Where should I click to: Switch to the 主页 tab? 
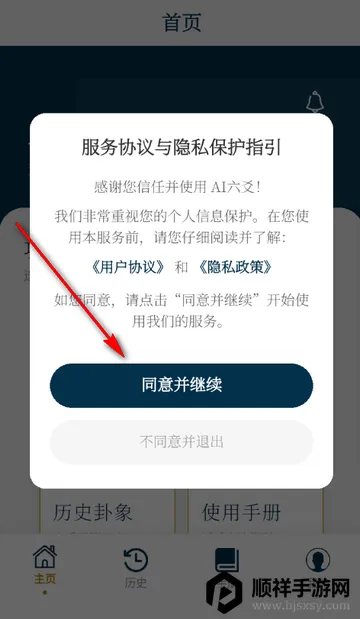click(x=45, y=565)
